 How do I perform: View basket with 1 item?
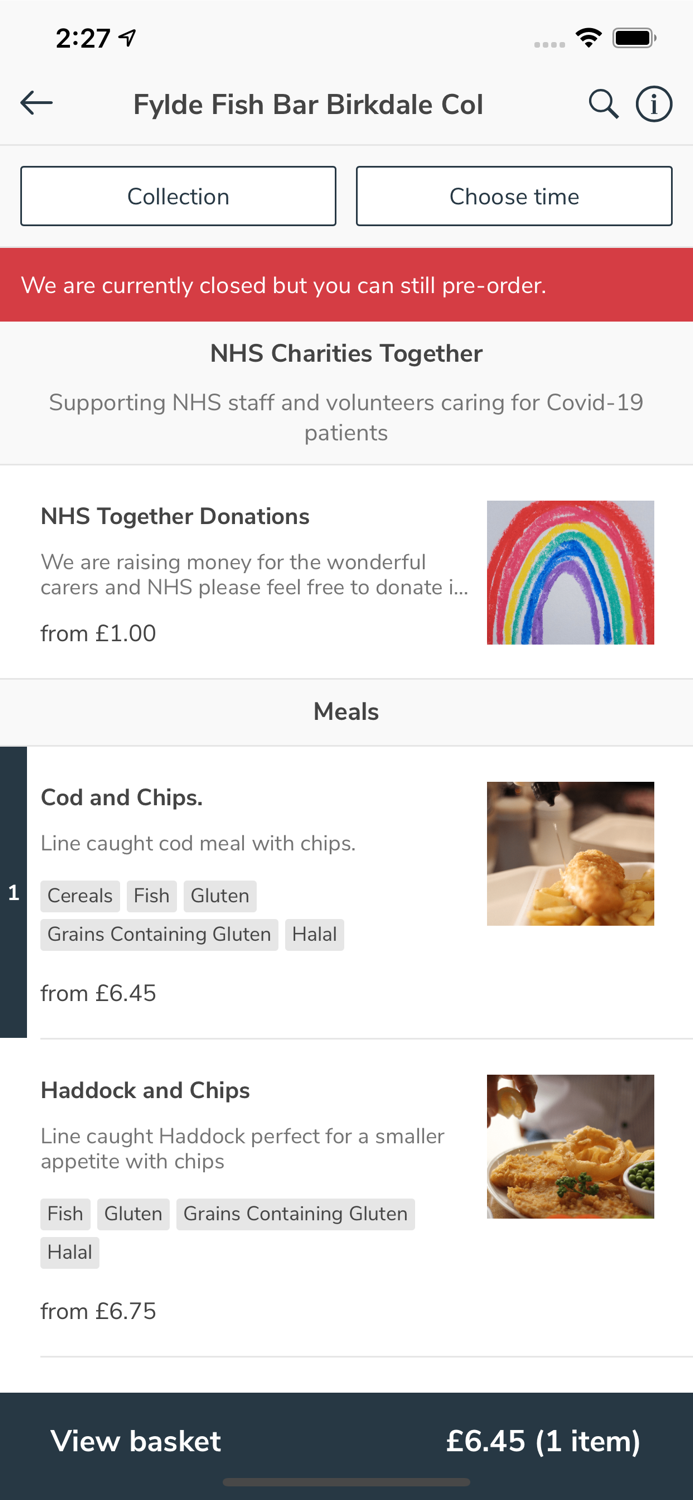point(346,1441)
